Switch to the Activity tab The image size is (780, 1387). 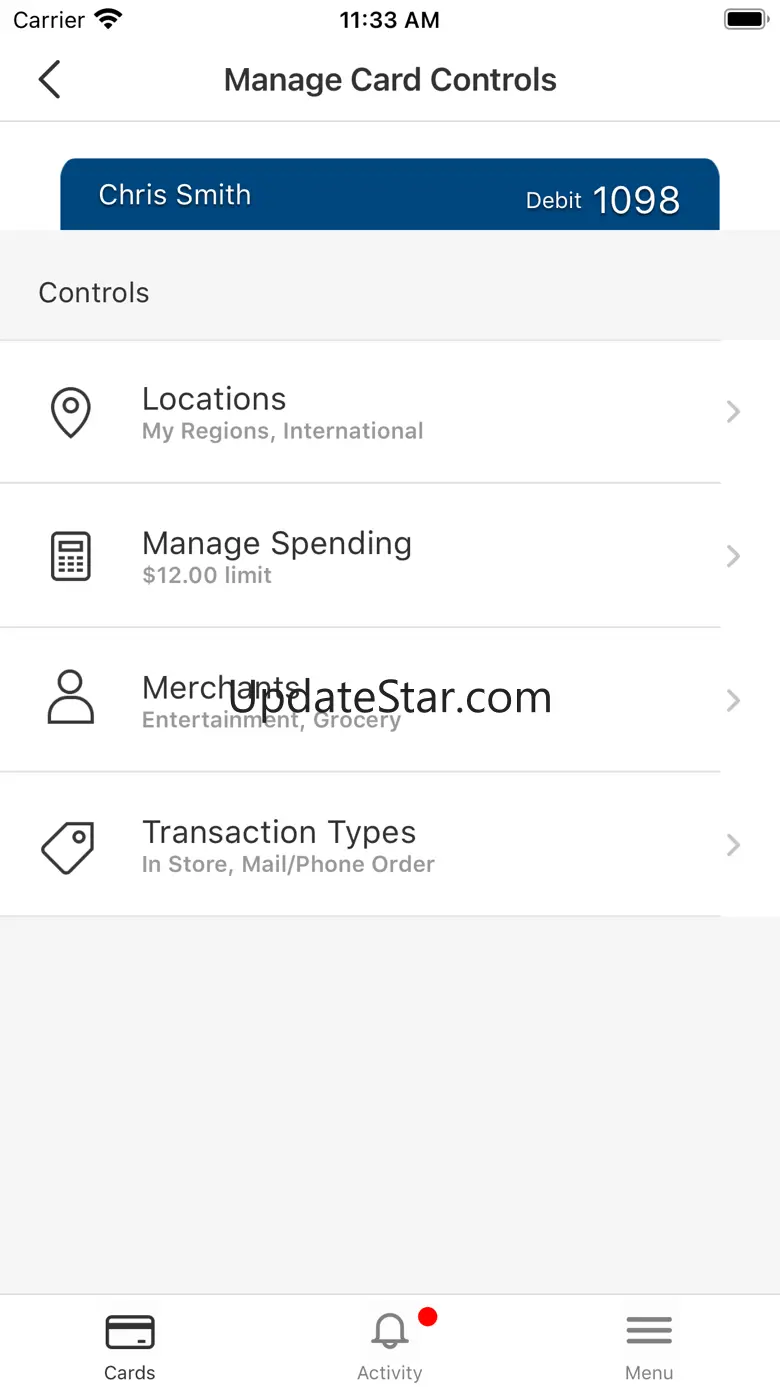pyautogui.click(x=390, y=1345)
